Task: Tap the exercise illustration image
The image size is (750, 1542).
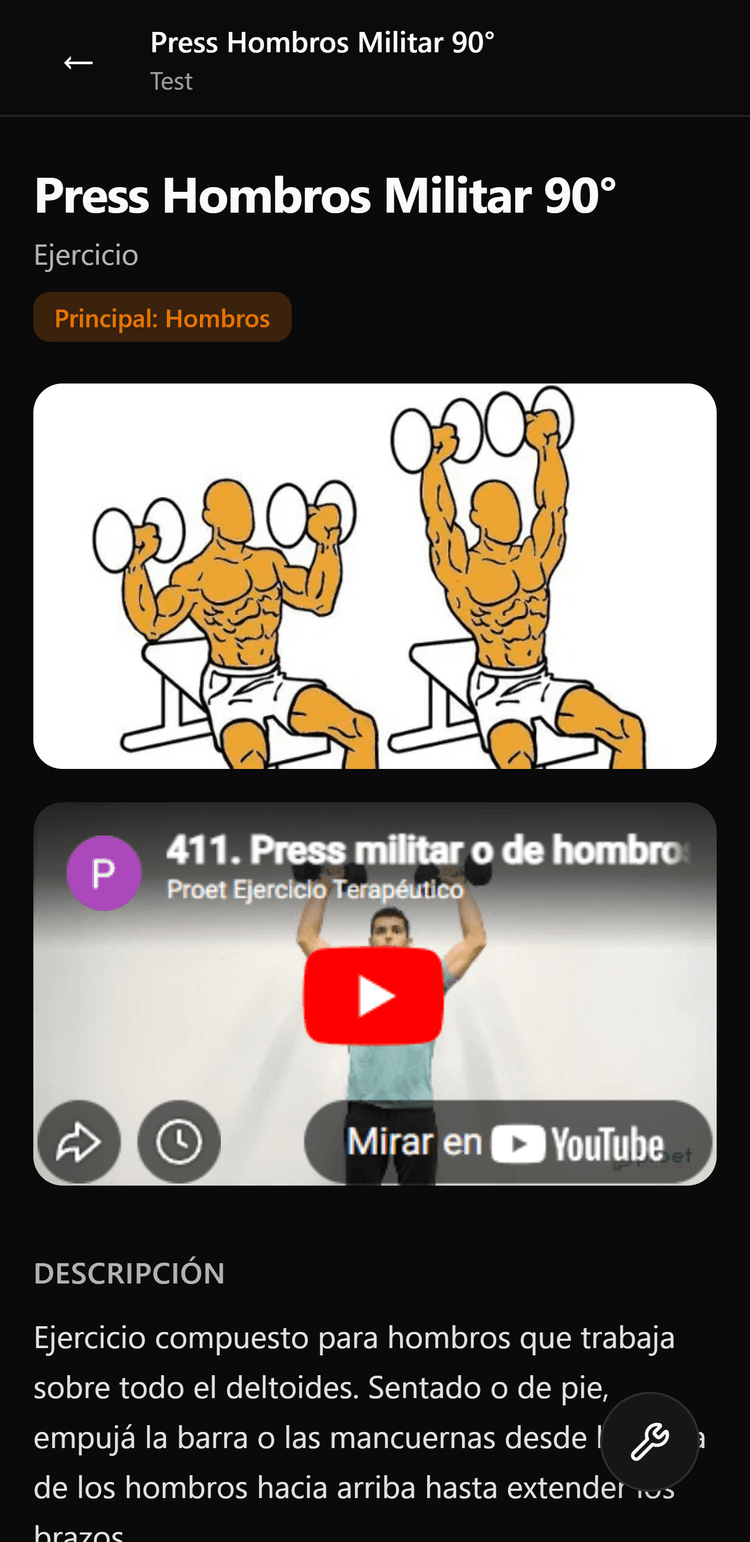Action: (375, 575)
